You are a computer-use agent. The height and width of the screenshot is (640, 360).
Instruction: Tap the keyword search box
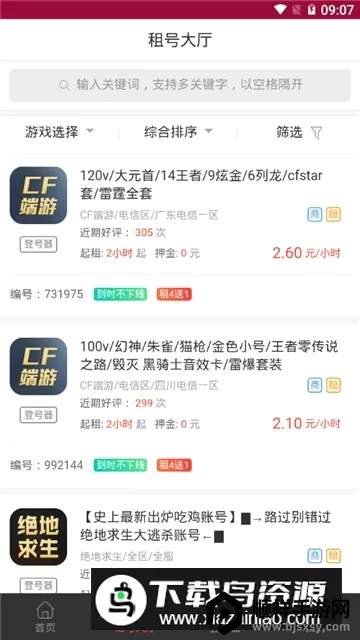tap(180, 85)
